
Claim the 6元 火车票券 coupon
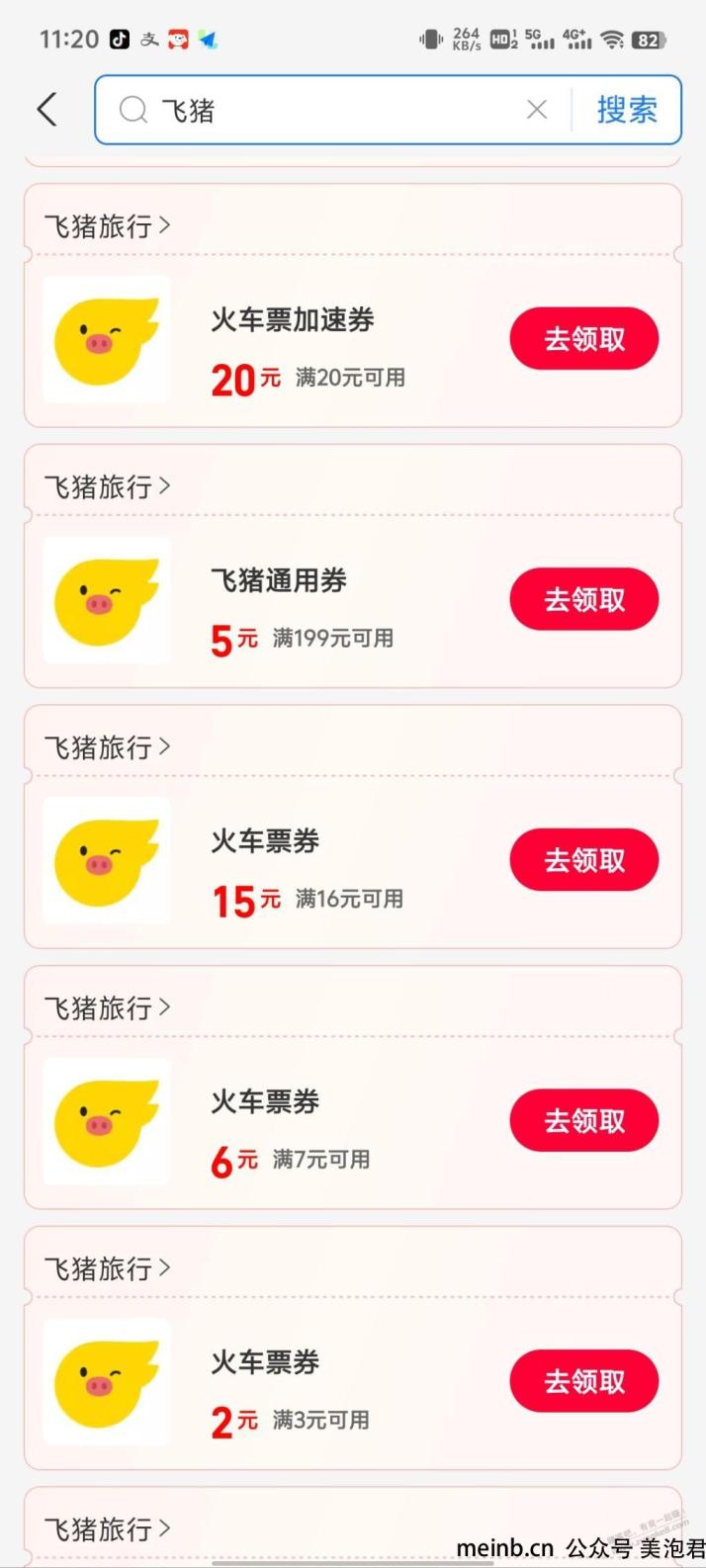pos(584,1120)
